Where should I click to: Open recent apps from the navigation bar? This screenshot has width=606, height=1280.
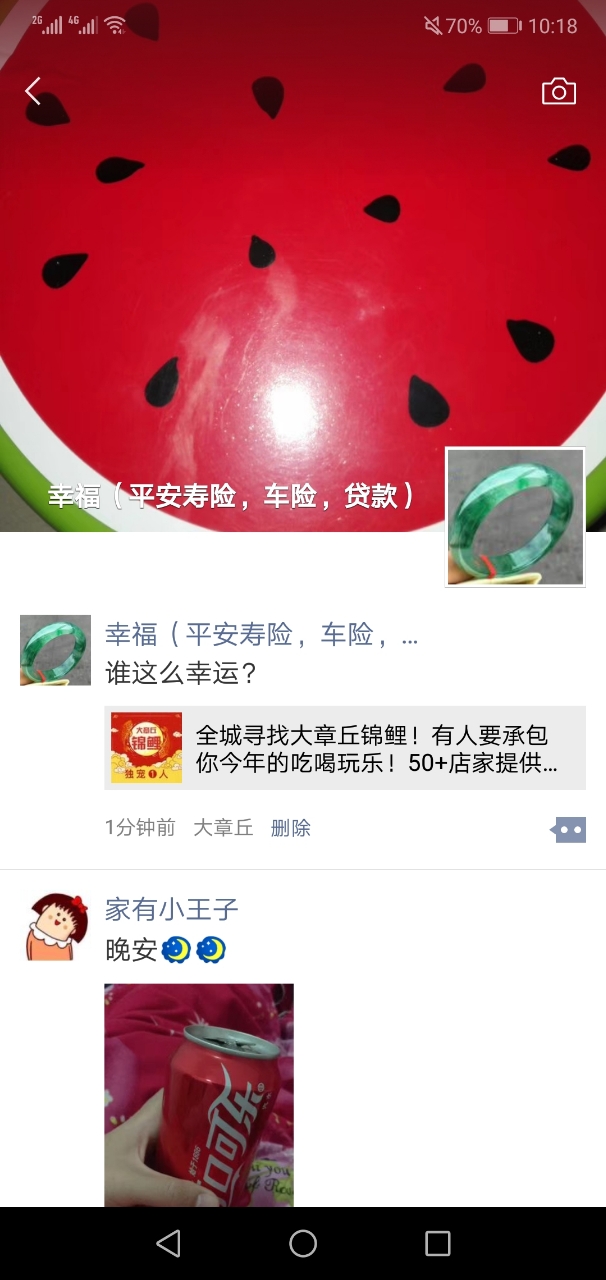click(x=437, y=1243)
